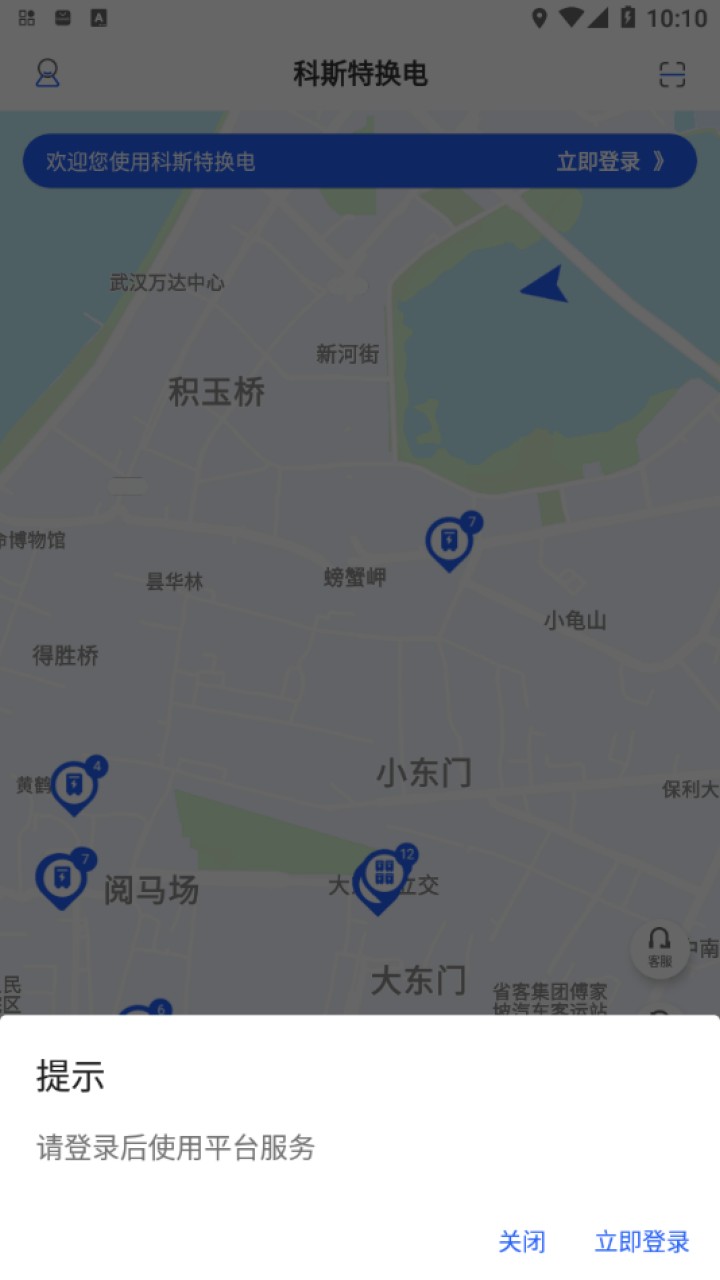
Task: Dismiss the dialog with 关闭
Action: point(522,1241)
